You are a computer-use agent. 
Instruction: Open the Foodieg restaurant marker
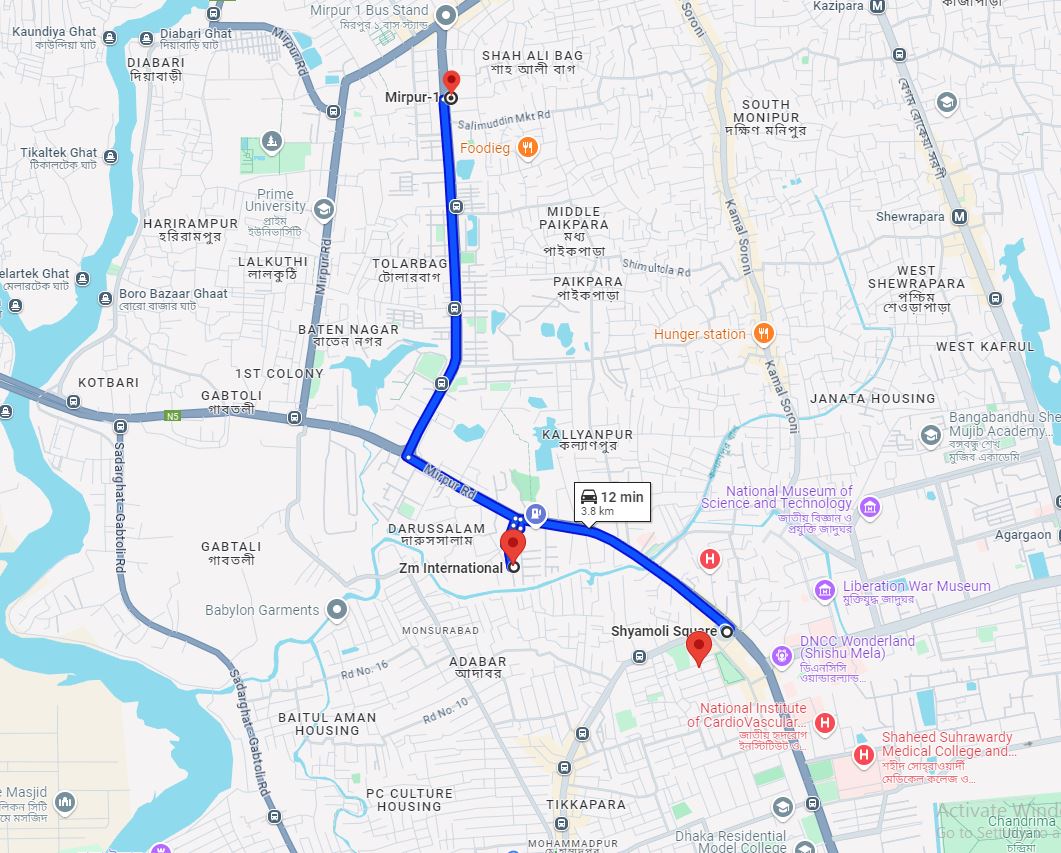coord(529,148)
